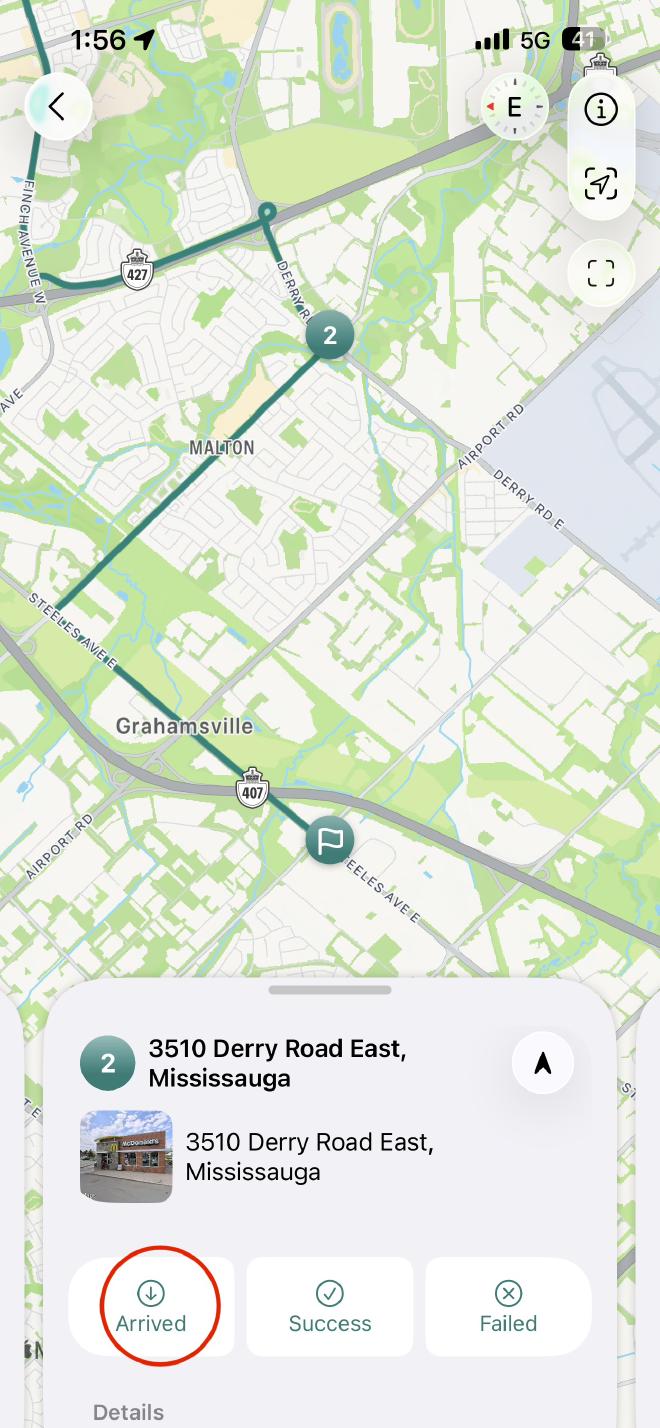Open the McDonald's street photo

tap(126, 1156)
